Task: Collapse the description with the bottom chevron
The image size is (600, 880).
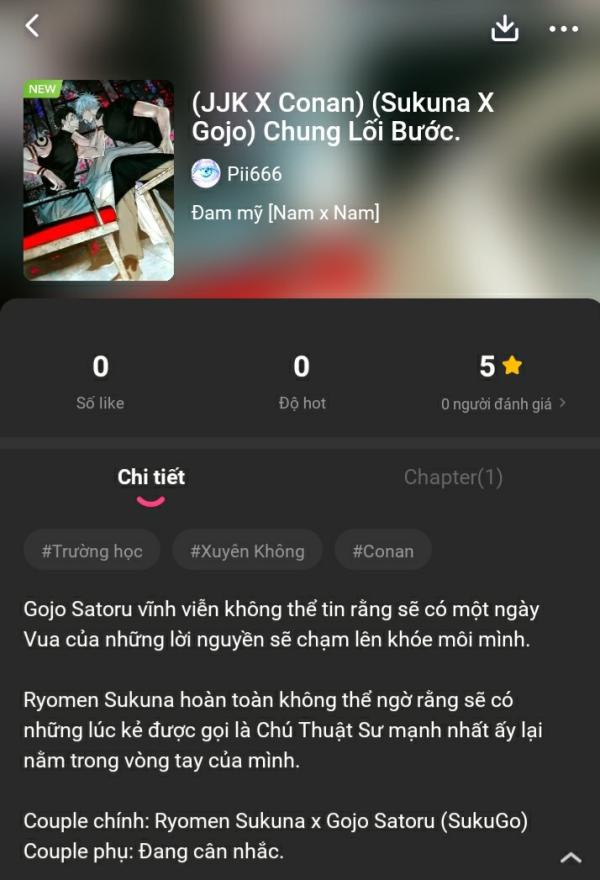Action: pyautogui.click(x=570, y=857)
